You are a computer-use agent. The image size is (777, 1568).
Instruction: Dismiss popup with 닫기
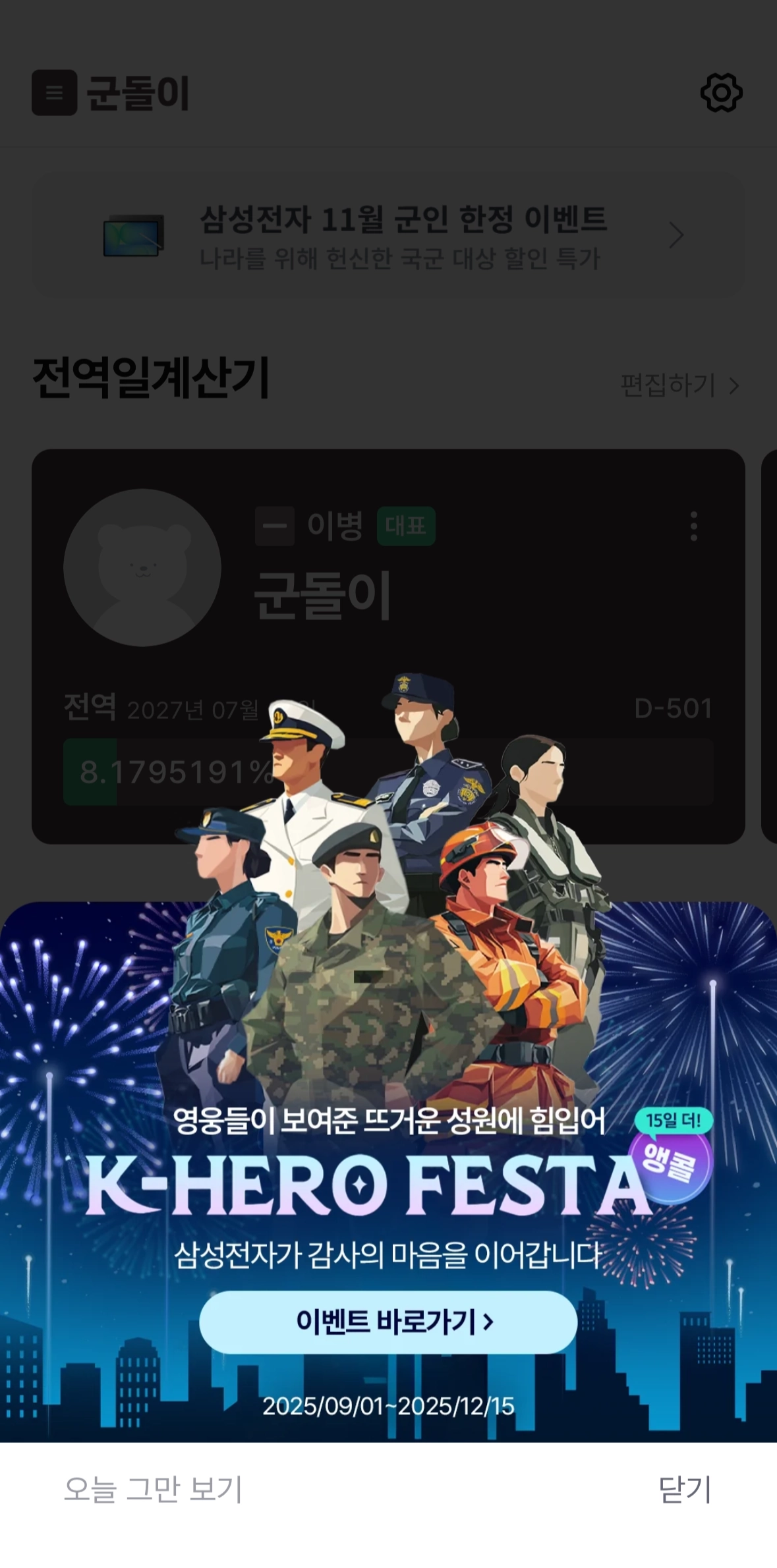685,1490
